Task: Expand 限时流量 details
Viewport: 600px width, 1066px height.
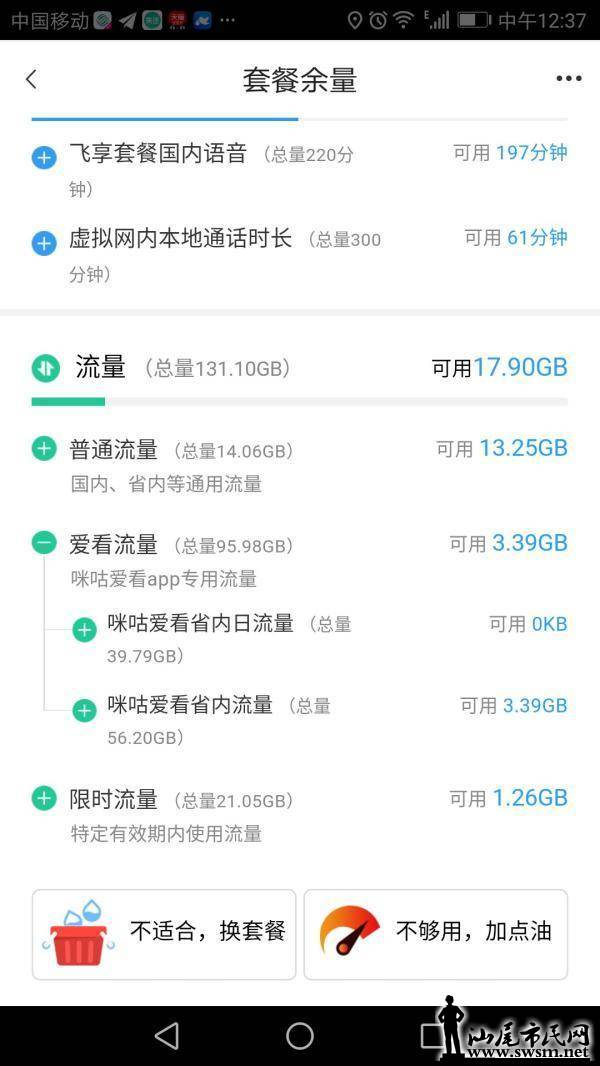Action: point(44,798)
